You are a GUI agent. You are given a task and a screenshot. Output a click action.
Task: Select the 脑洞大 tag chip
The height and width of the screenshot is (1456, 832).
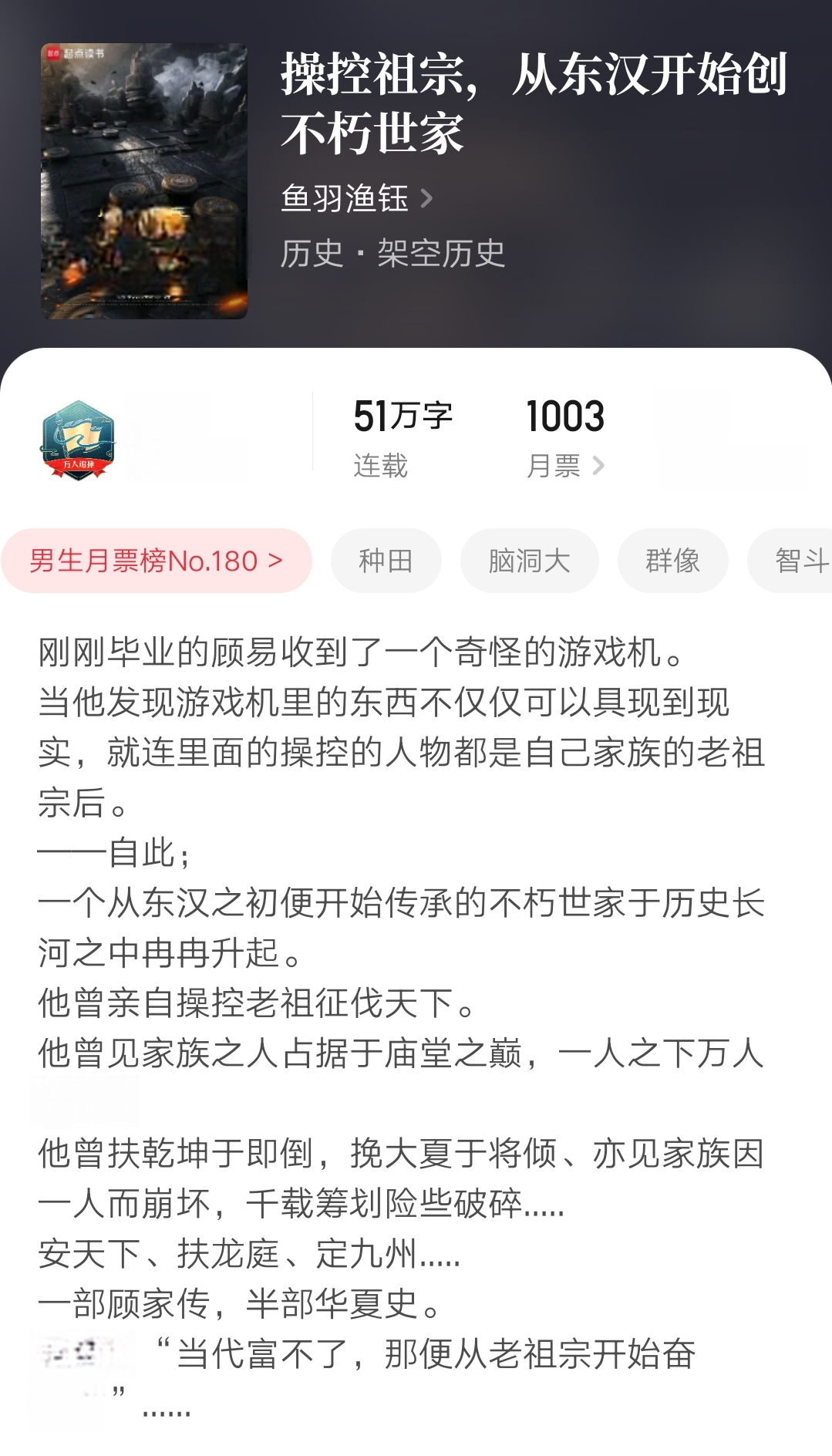[529, 561]
